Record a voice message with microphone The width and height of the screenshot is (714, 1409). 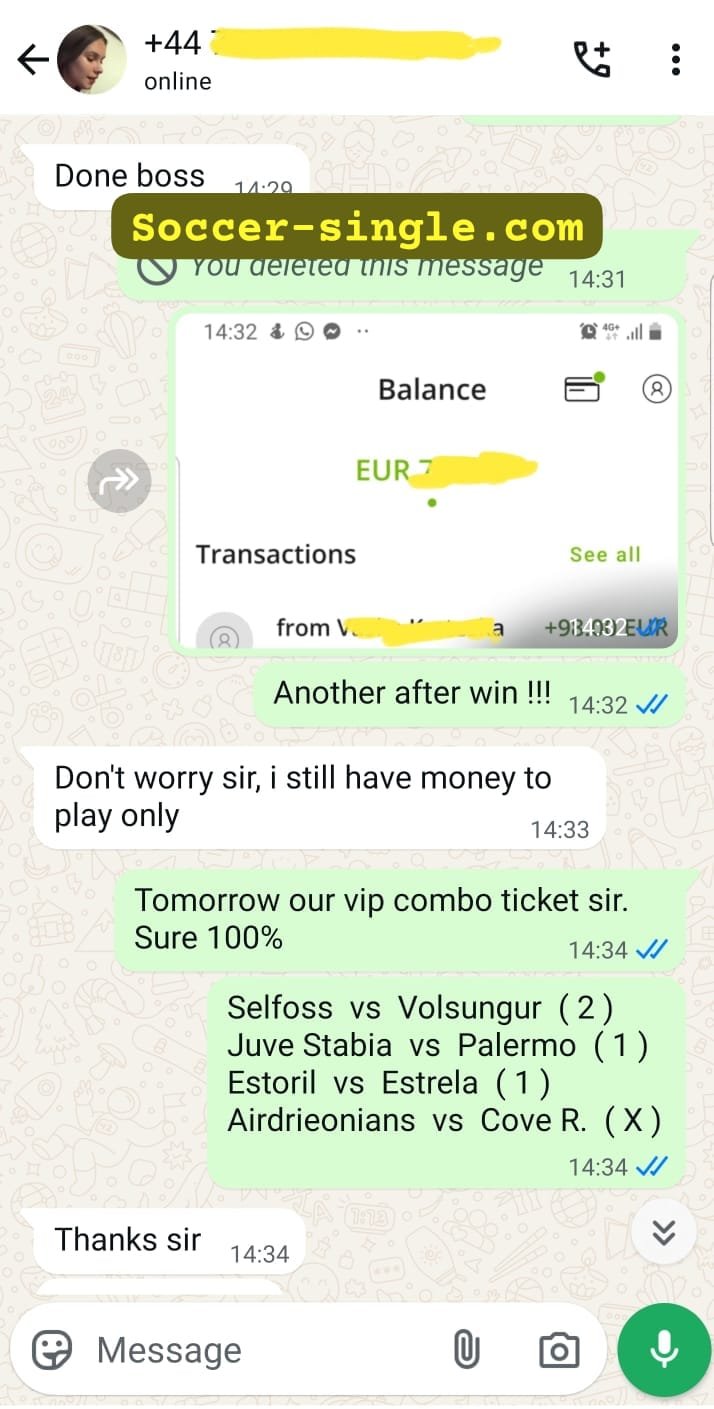664,1350
